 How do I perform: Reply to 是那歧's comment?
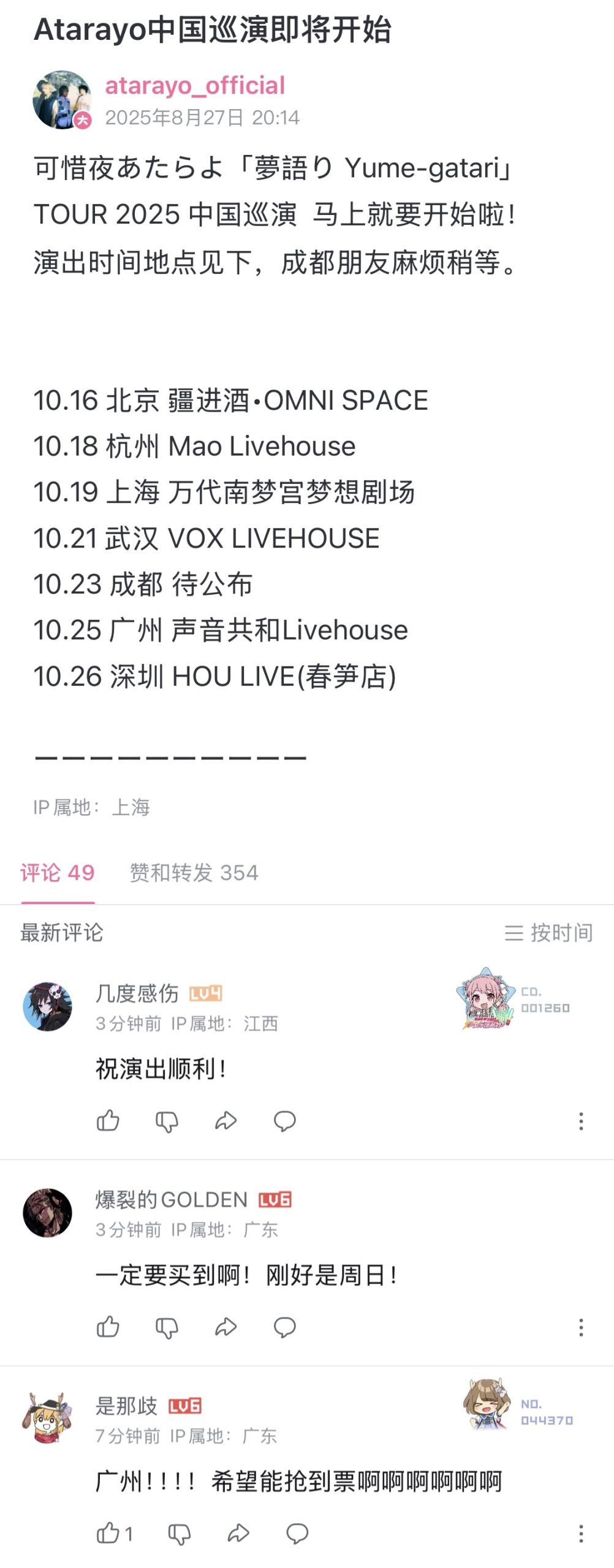pyautogui.click(x=297, y=1534)
